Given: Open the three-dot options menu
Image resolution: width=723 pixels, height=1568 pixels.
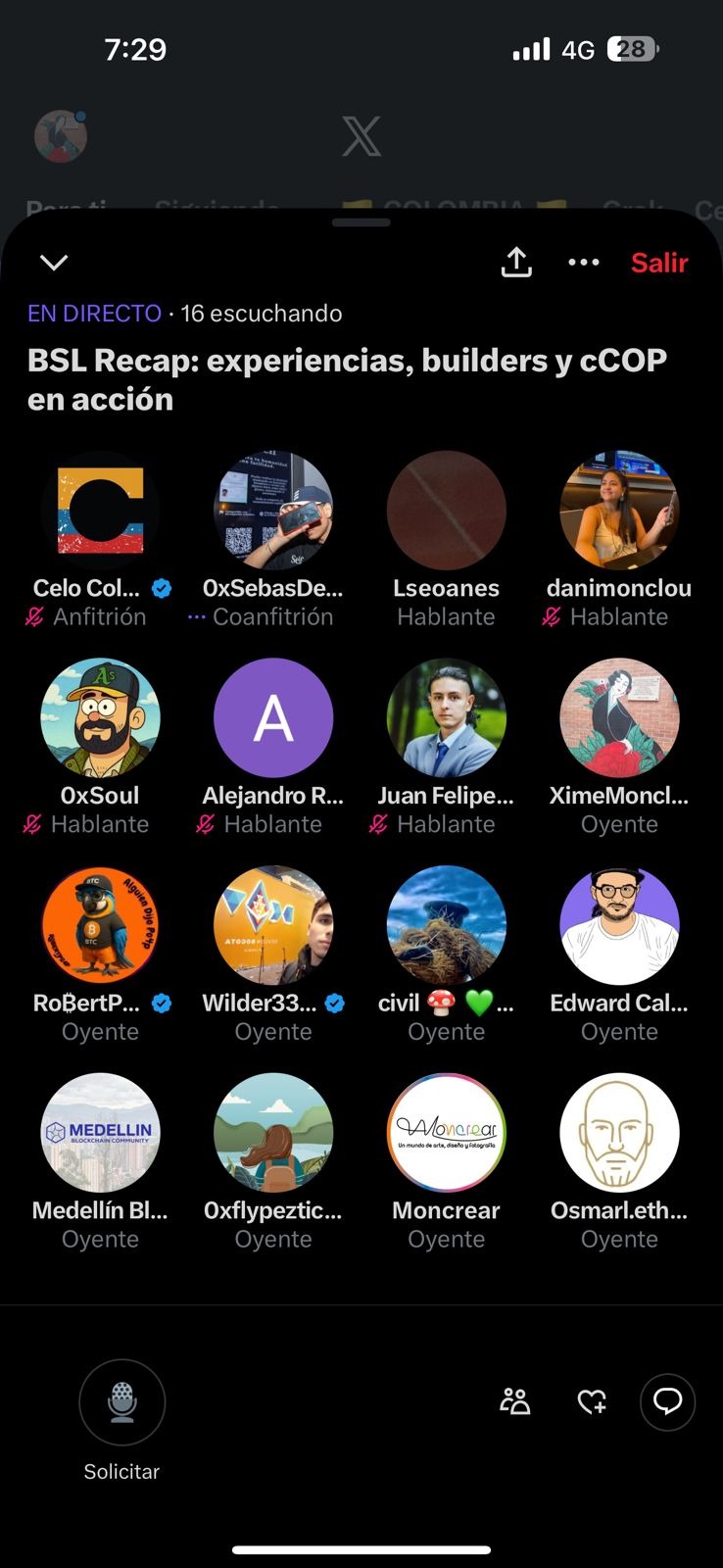Looking at the screenshot, I should (584, 262).
